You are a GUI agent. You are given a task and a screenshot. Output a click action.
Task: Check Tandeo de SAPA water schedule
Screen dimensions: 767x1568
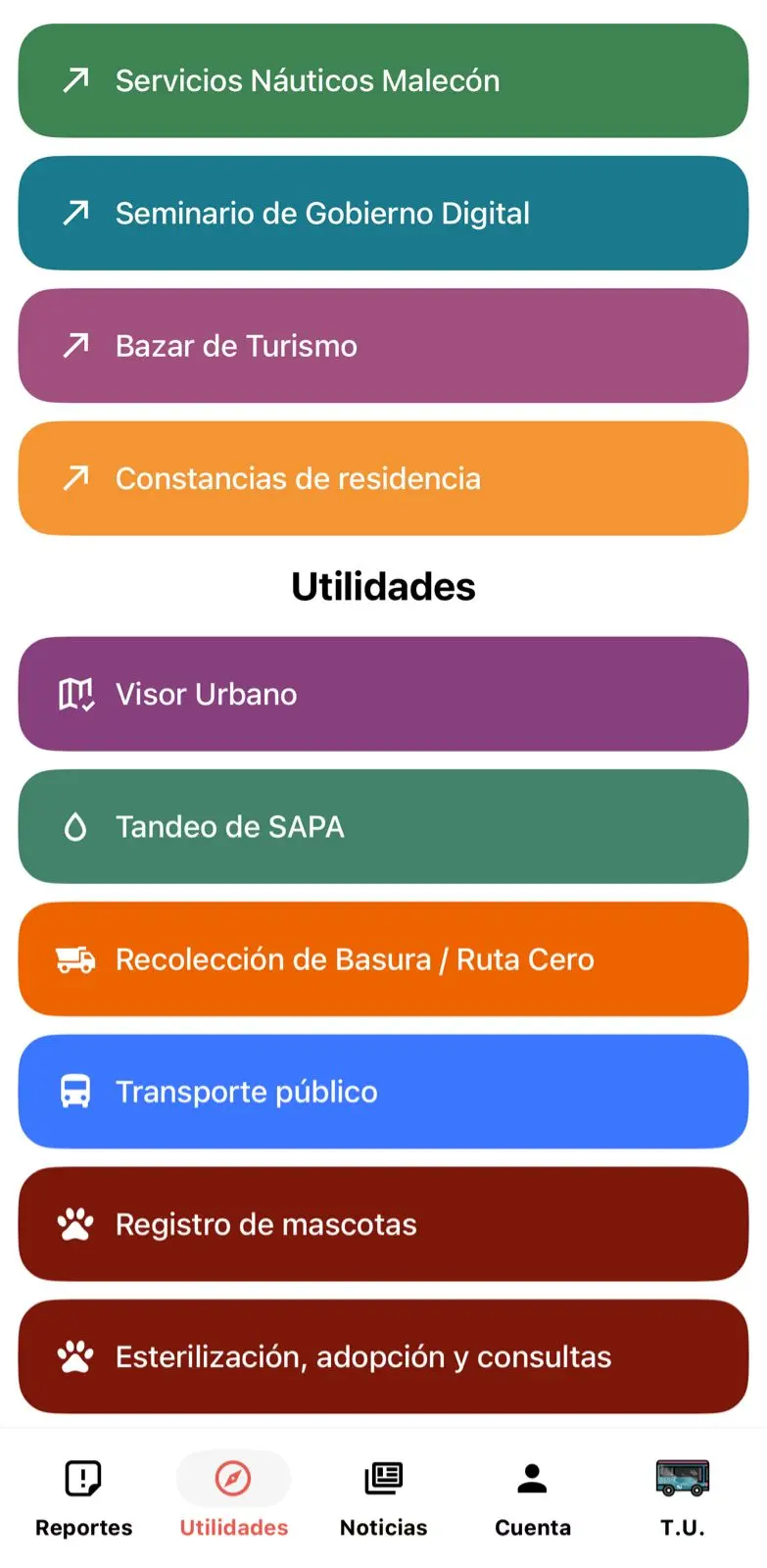383,826
